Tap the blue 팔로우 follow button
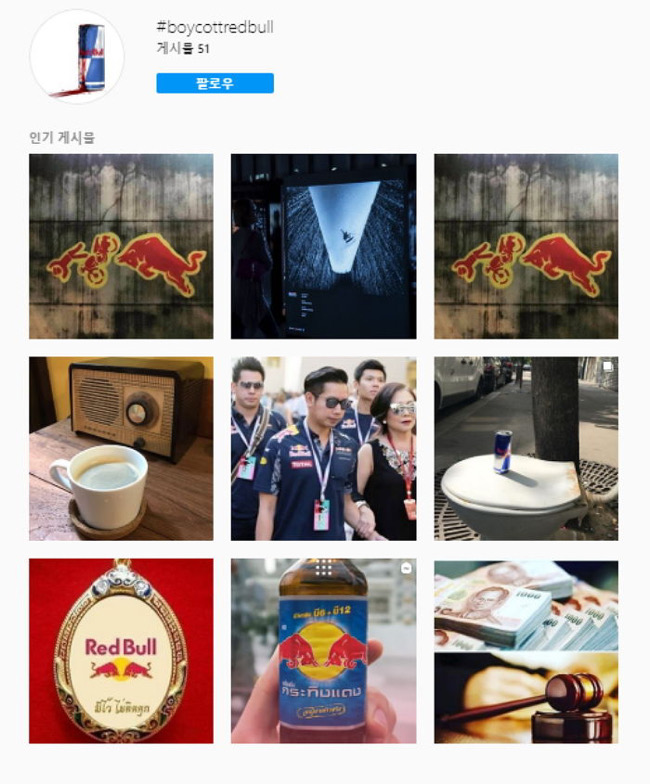 coord(214,83)
